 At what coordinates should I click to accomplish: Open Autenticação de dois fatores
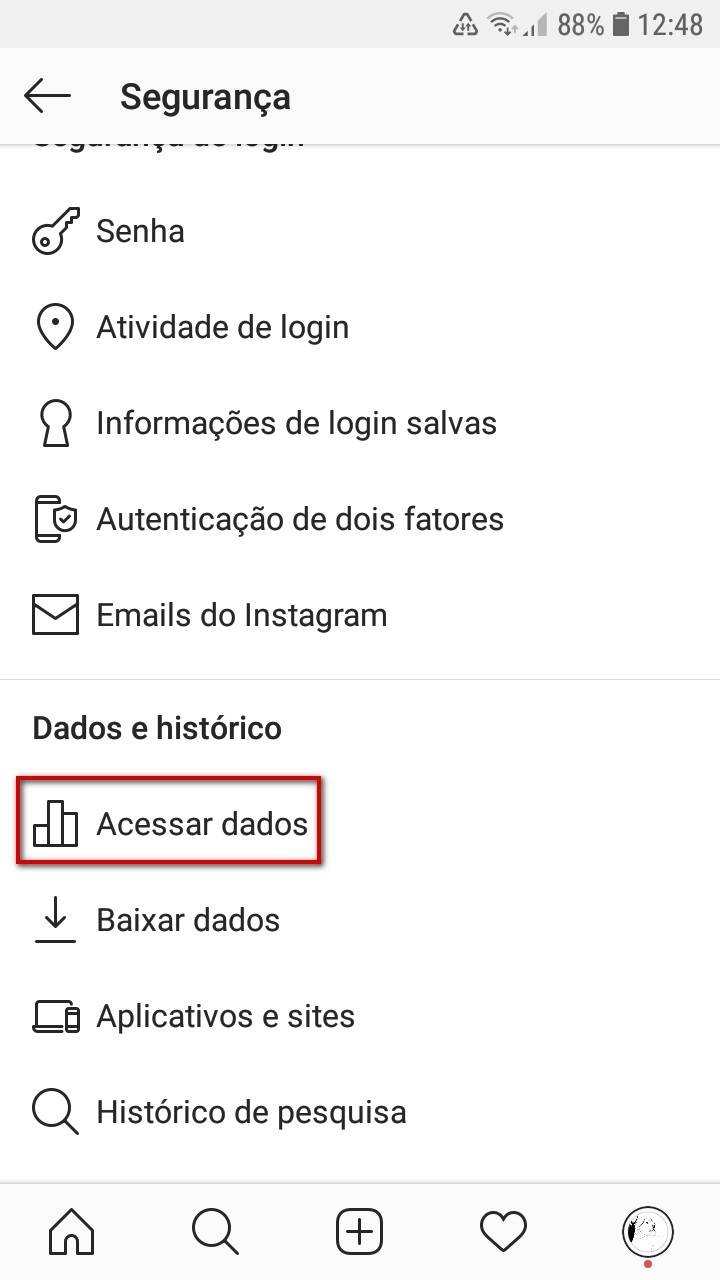(x=360, y=520)
